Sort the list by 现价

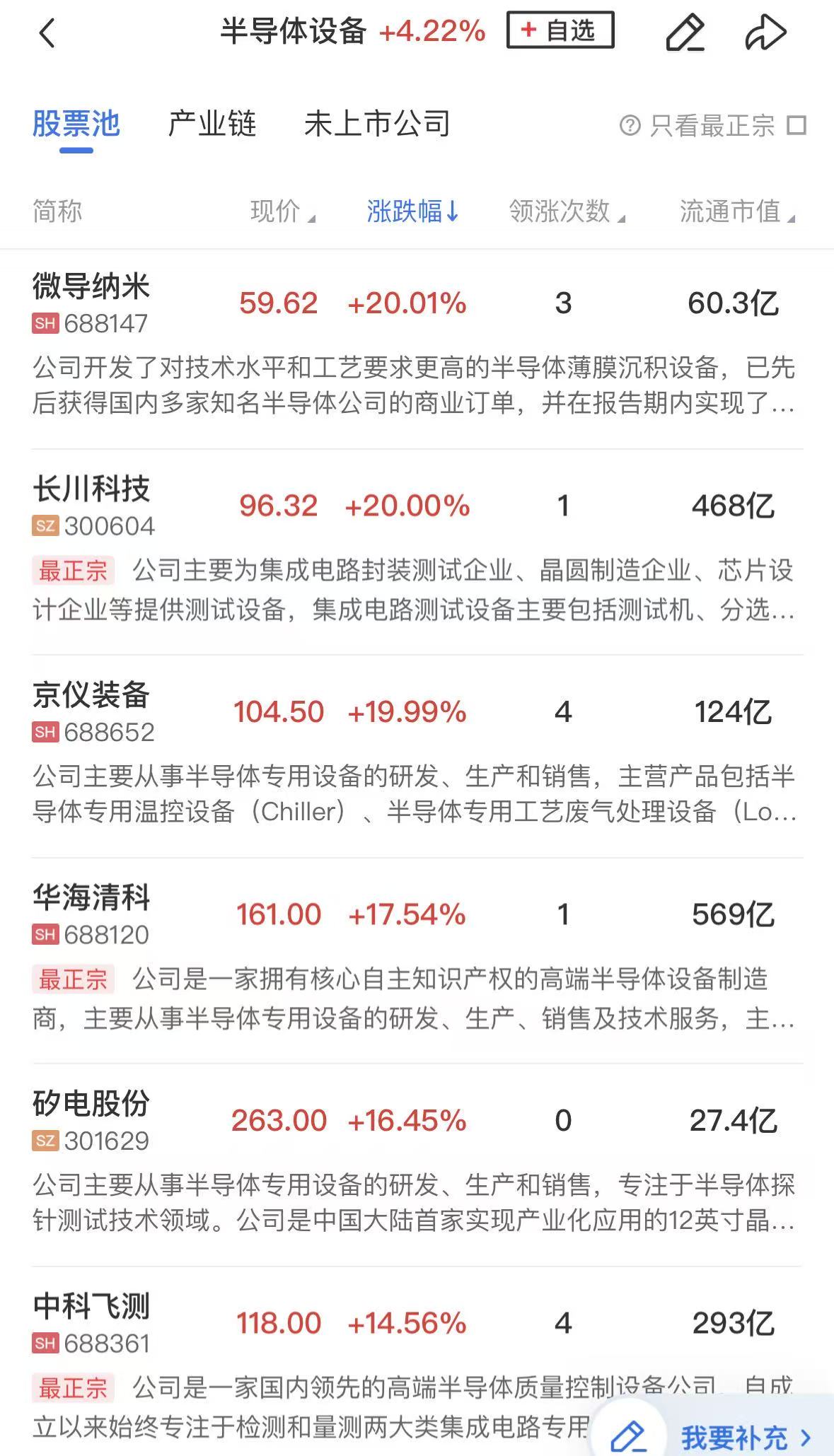coord(282,211)
